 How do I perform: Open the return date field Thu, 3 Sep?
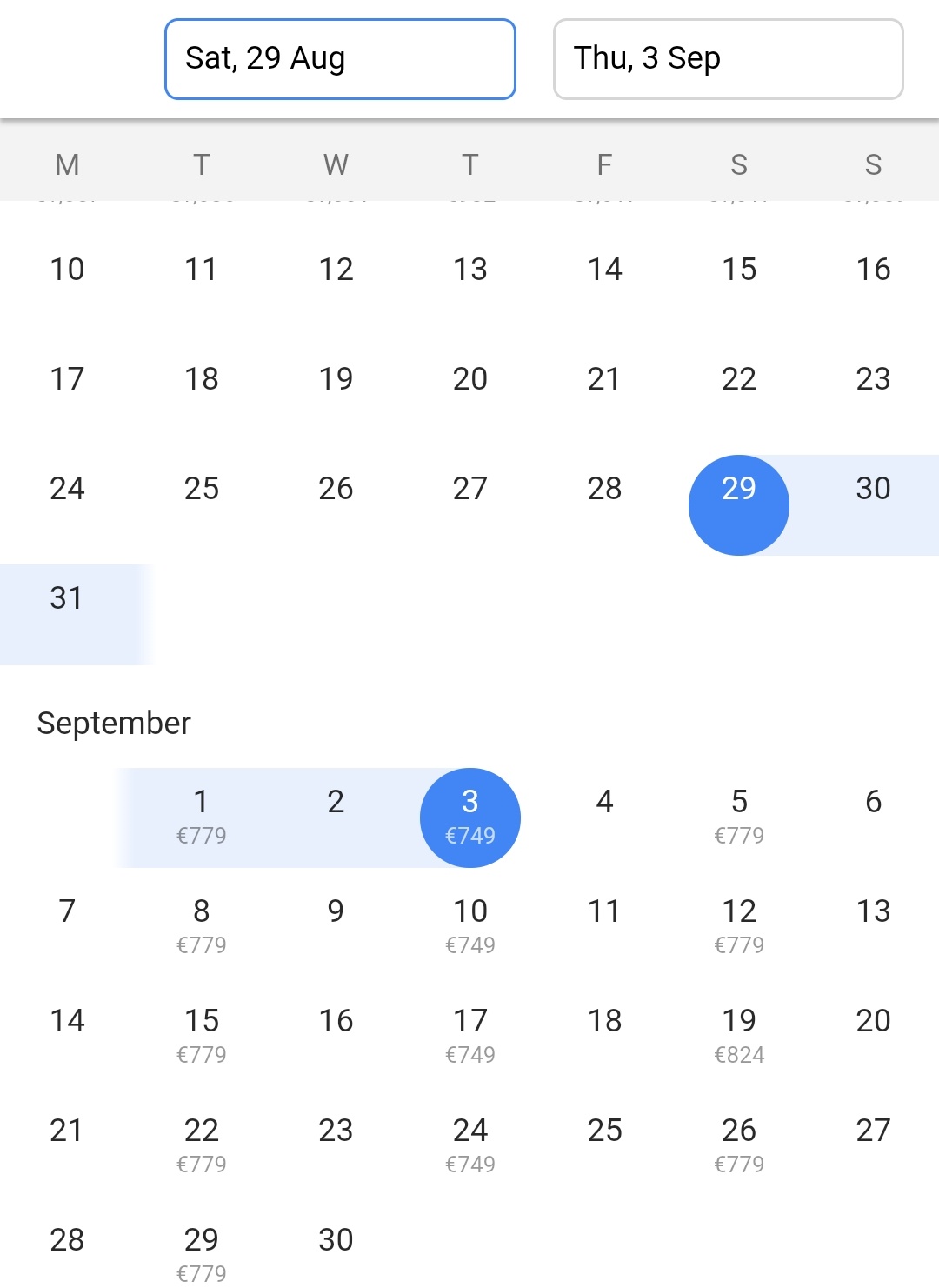click(x=728, y=59)
